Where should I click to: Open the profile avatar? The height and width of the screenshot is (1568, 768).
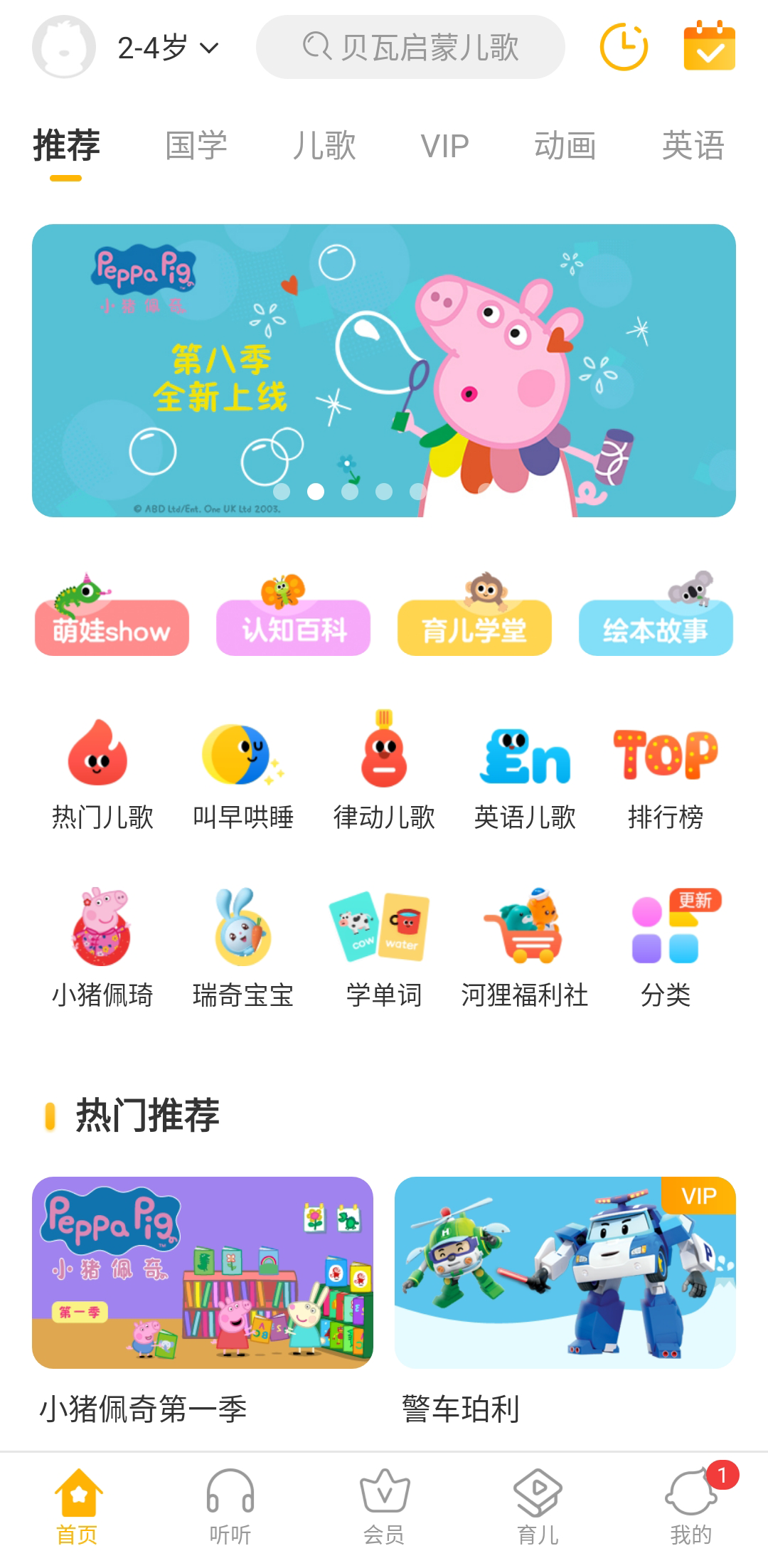tap(64, 47)
